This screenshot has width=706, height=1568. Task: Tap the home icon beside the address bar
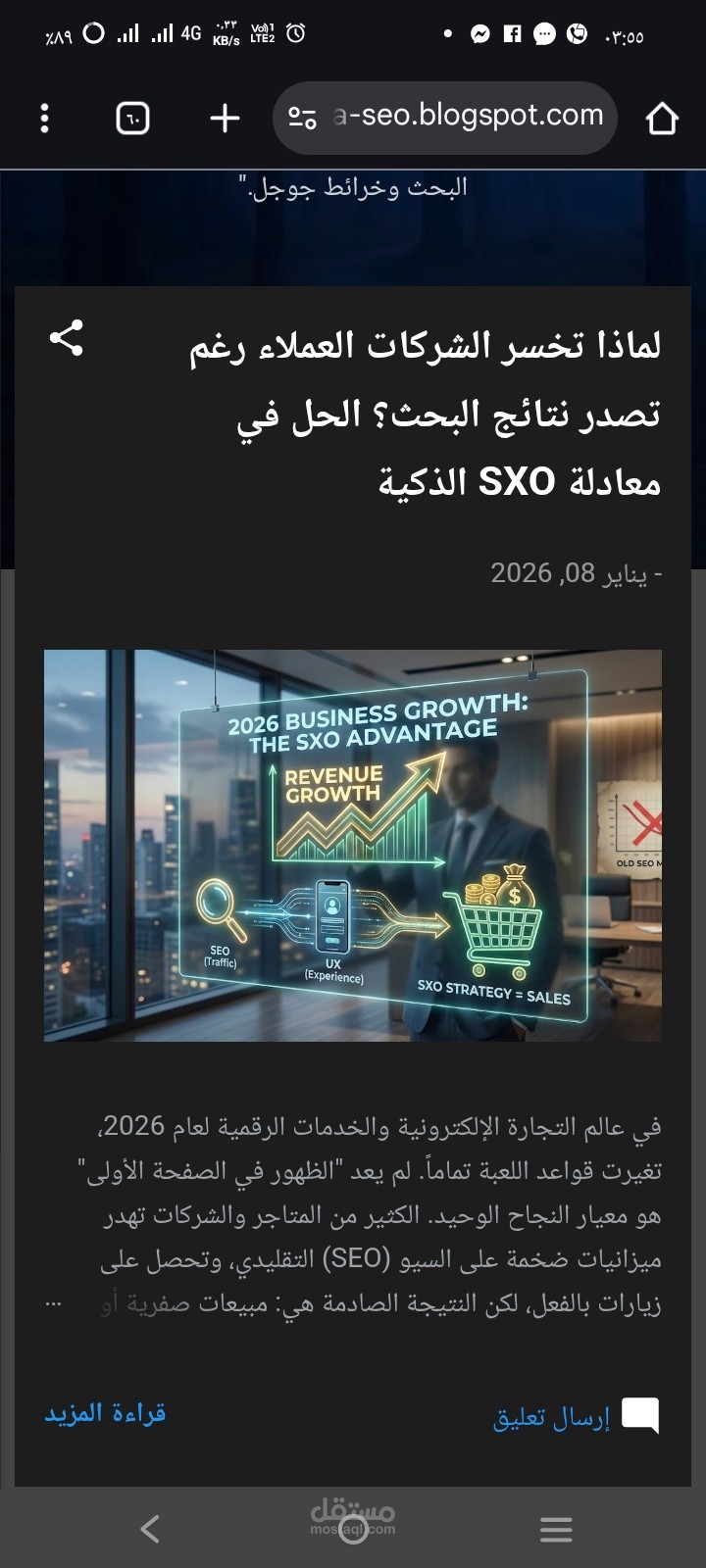tap(663, 118)
